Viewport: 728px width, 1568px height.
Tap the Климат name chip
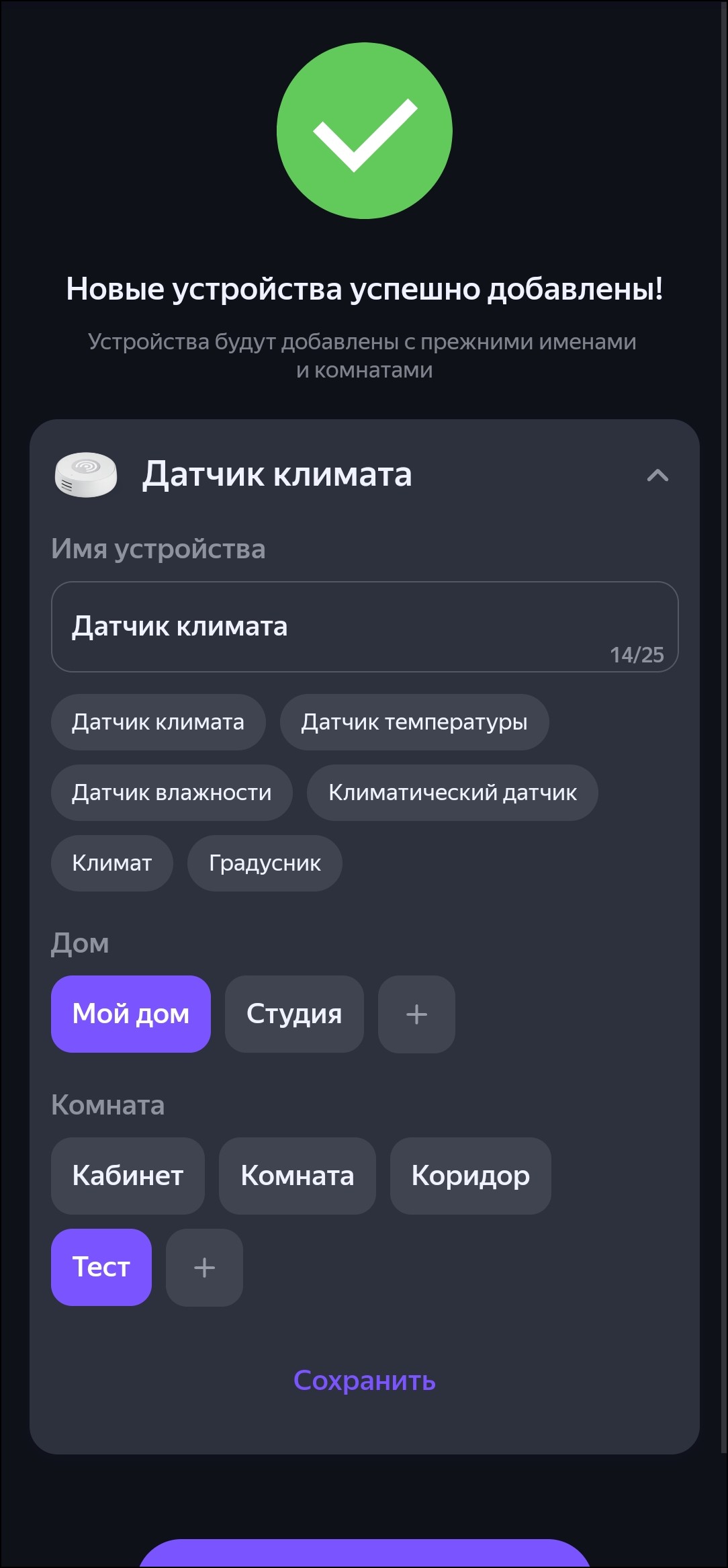[x=111, y=863]
